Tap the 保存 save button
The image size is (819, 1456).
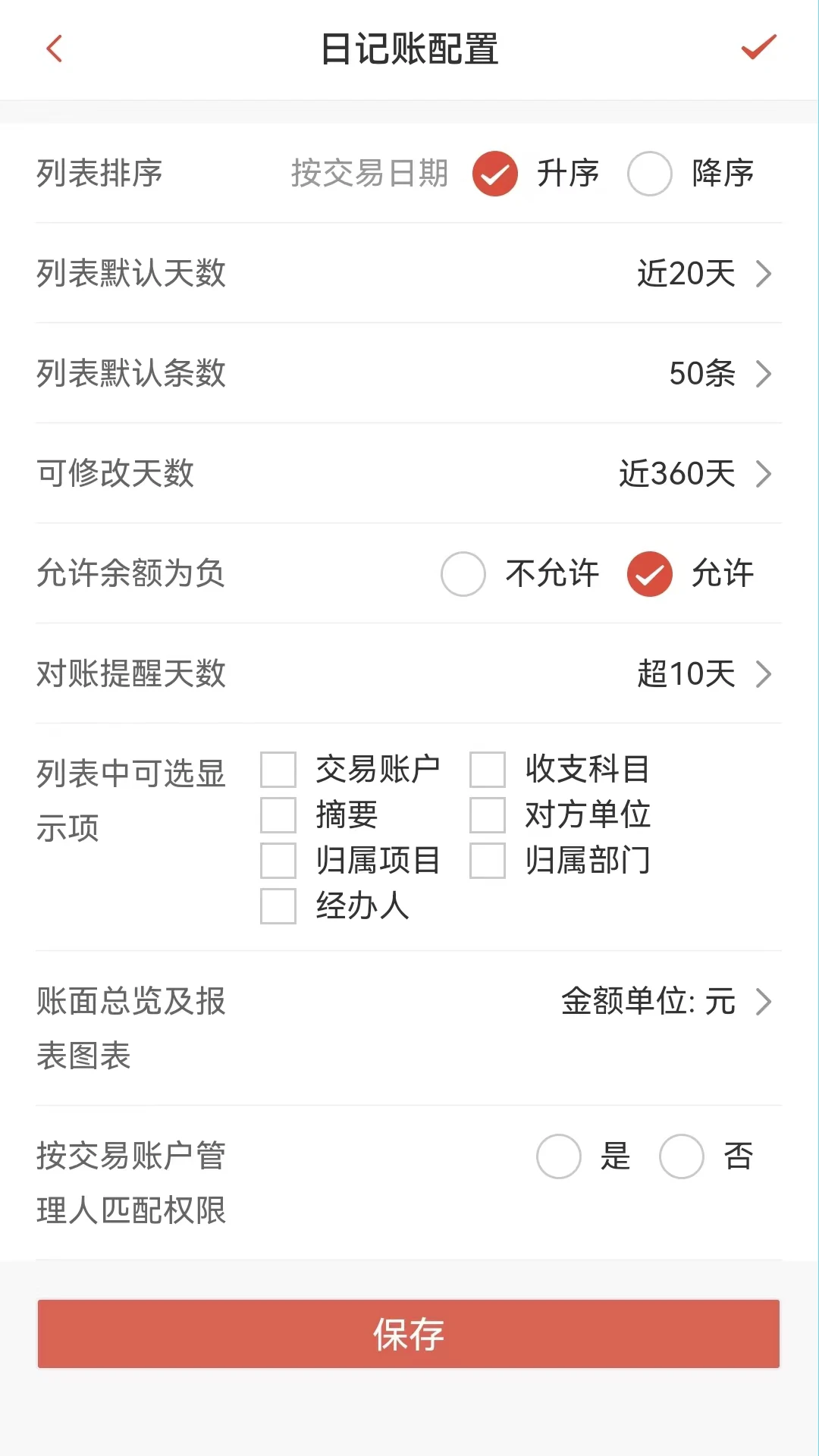point(409,1335)
